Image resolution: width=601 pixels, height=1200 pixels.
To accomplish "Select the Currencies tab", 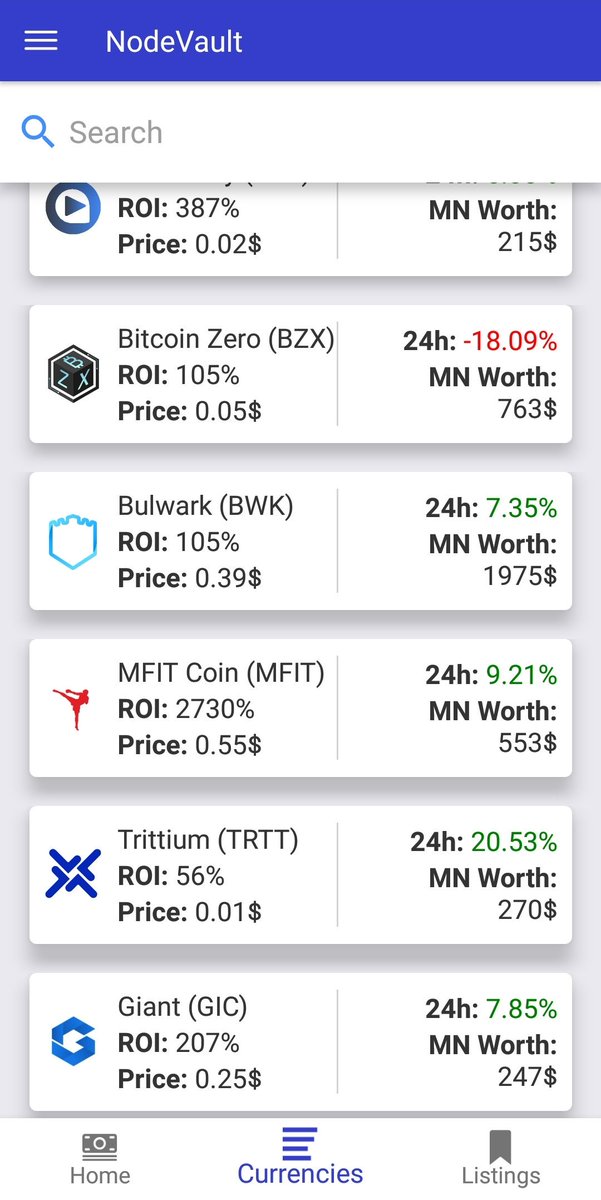I will pyautogui.click(x=300, y=1157).
